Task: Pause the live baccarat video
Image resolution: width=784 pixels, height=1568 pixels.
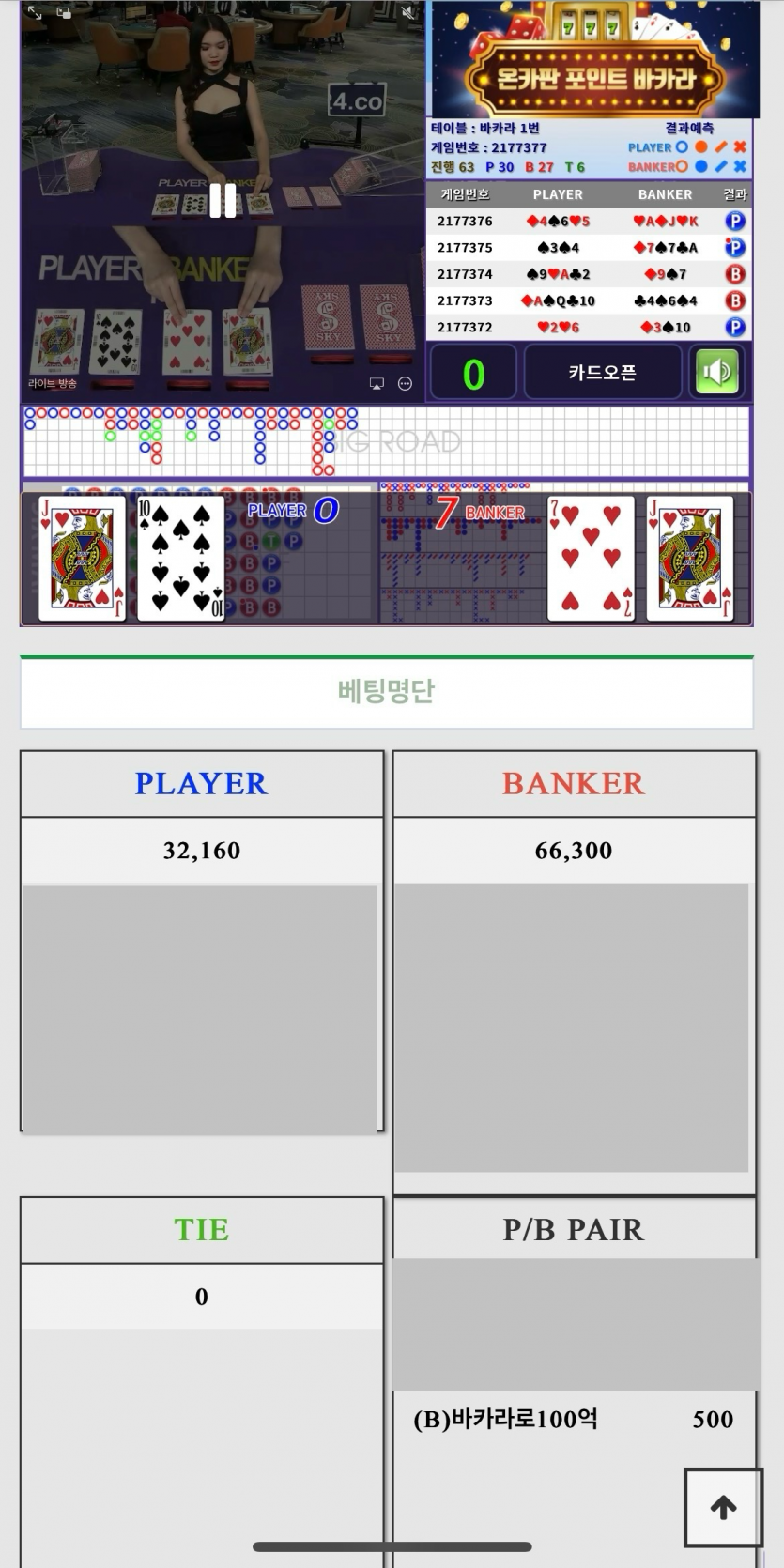Action: (223, 200)
